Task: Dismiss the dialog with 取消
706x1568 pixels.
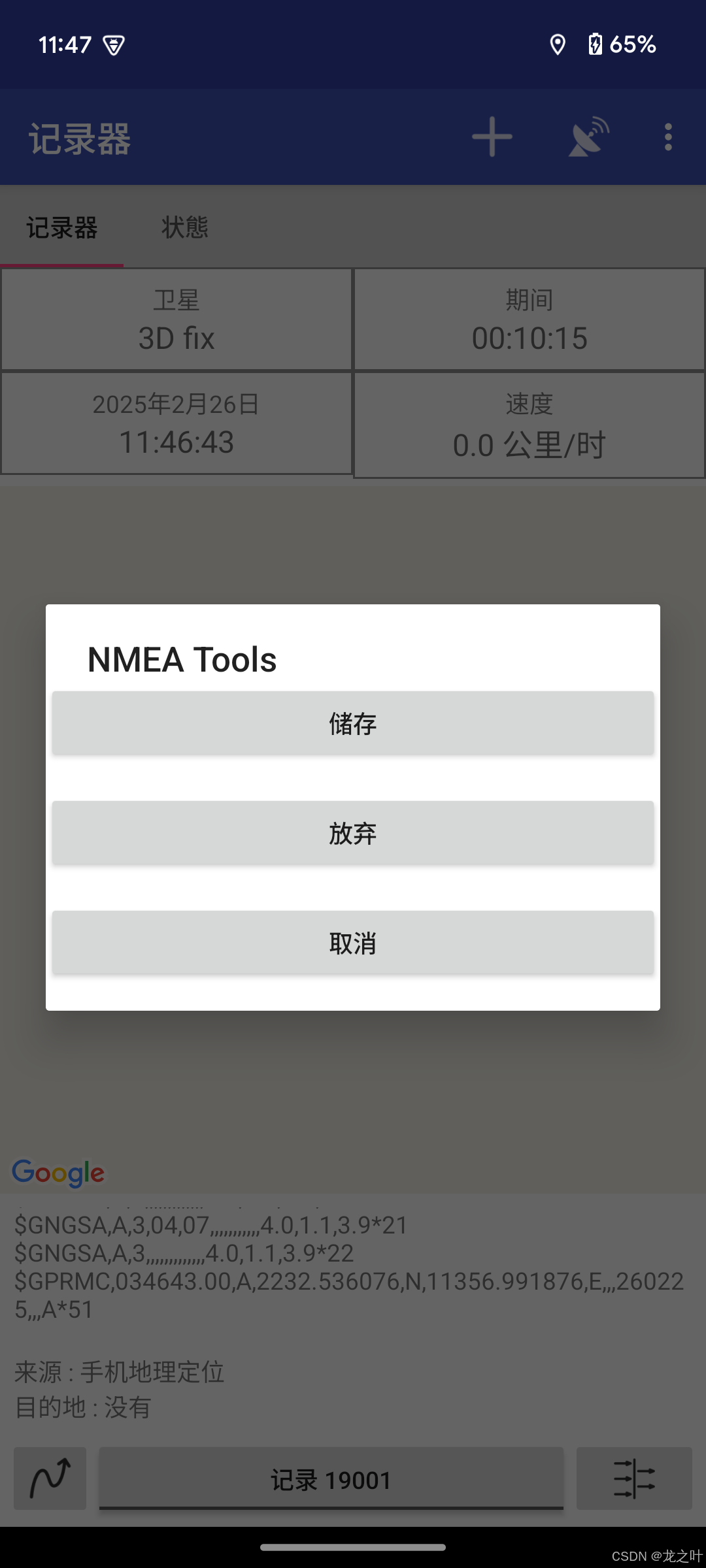Action: click(353, 943)
